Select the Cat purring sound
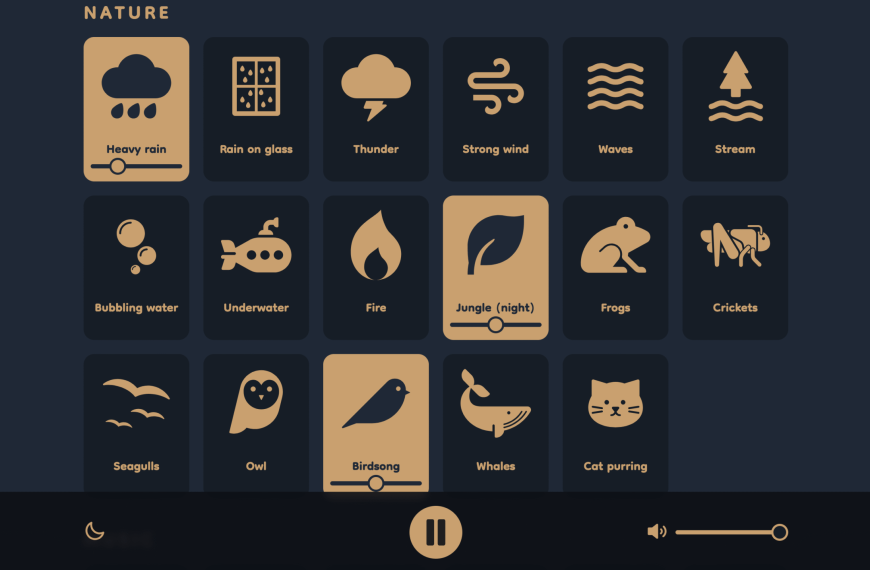 pos(616,422)
